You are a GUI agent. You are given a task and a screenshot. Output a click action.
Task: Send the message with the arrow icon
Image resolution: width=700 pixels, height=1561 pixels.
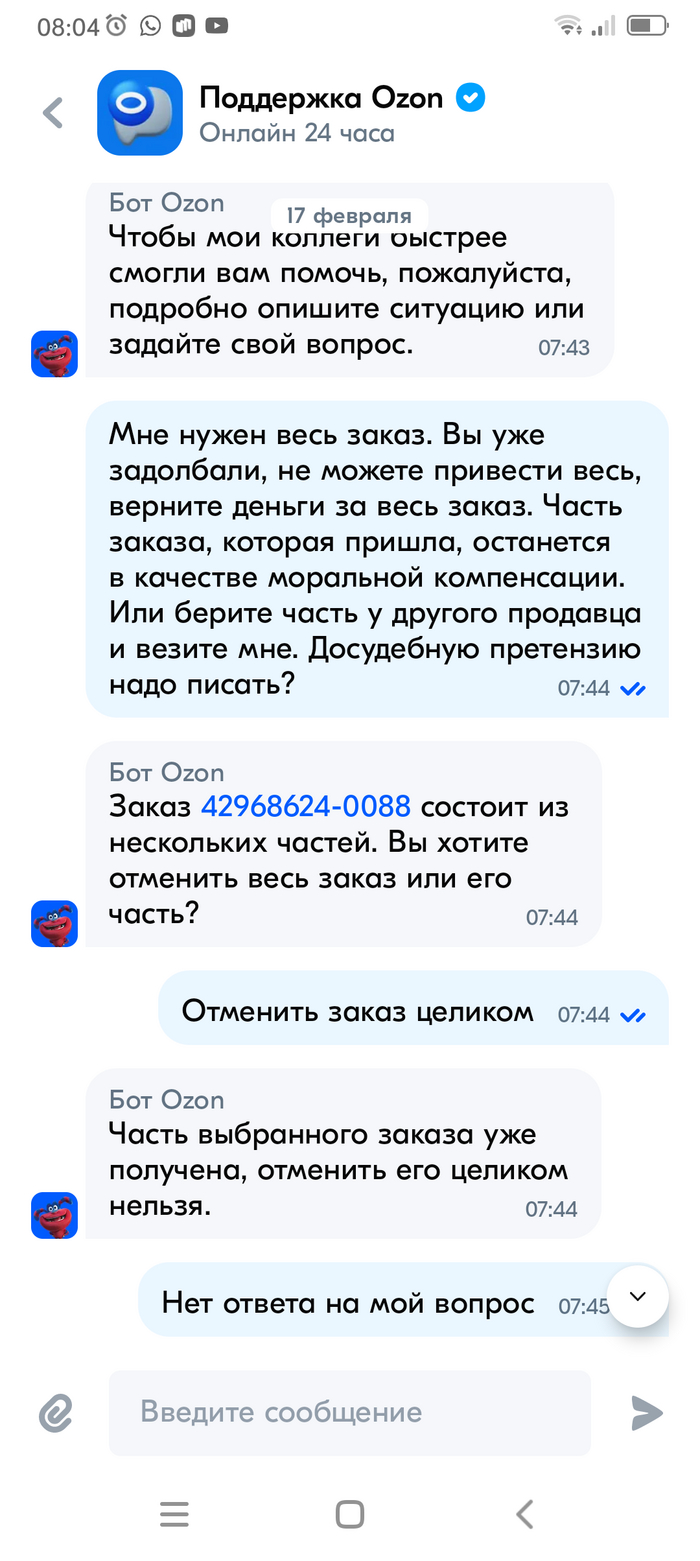[x=646, y=1412]
